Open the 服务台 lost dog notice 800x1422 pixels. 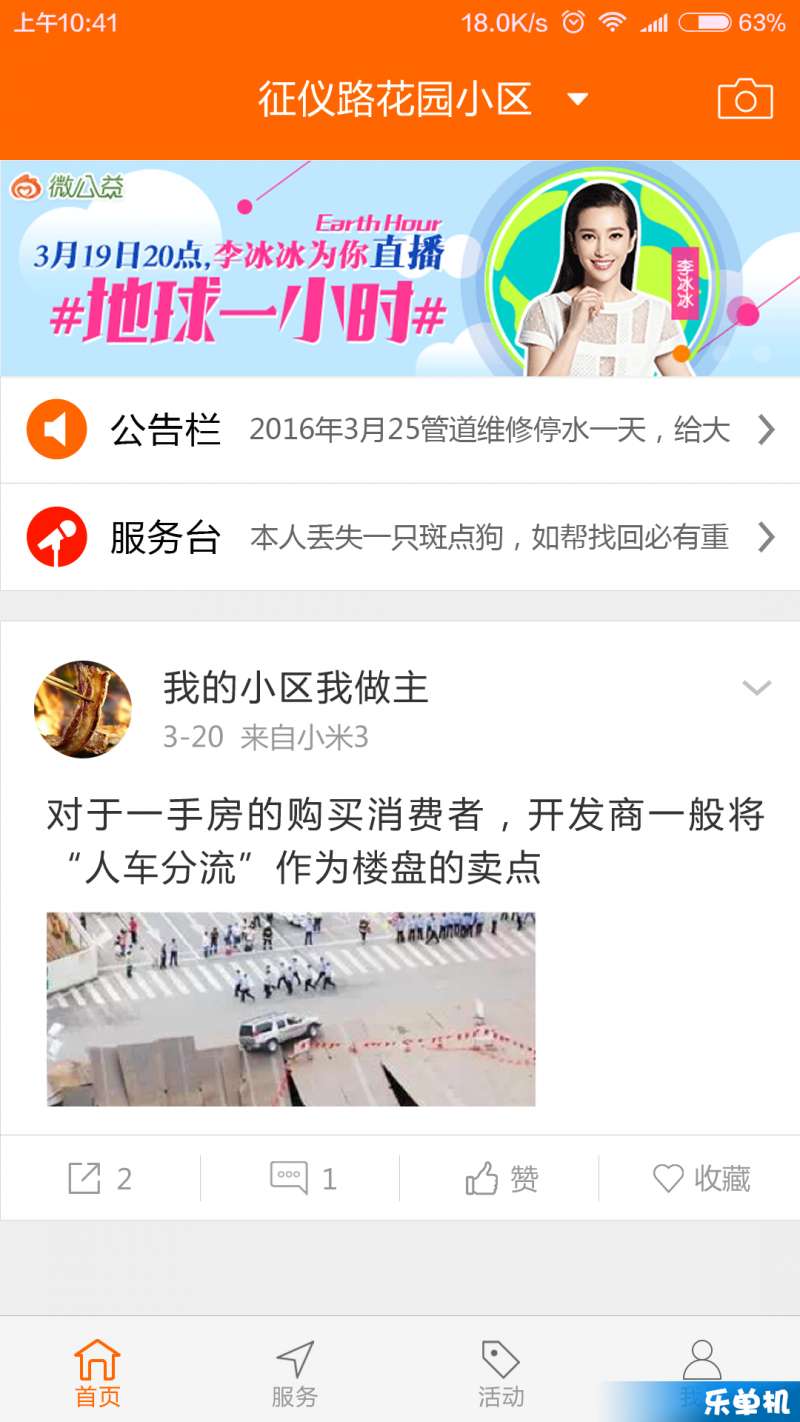point(400,537)
